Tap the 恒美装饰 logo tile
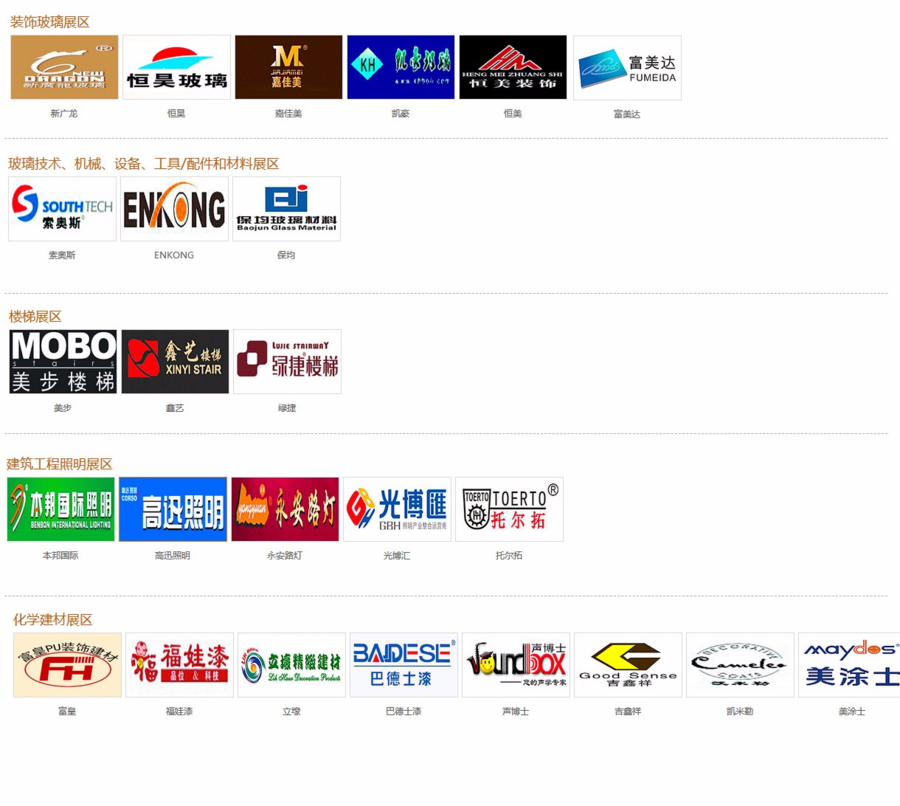This screenshot has height=806, width=900. click(512, 68)
